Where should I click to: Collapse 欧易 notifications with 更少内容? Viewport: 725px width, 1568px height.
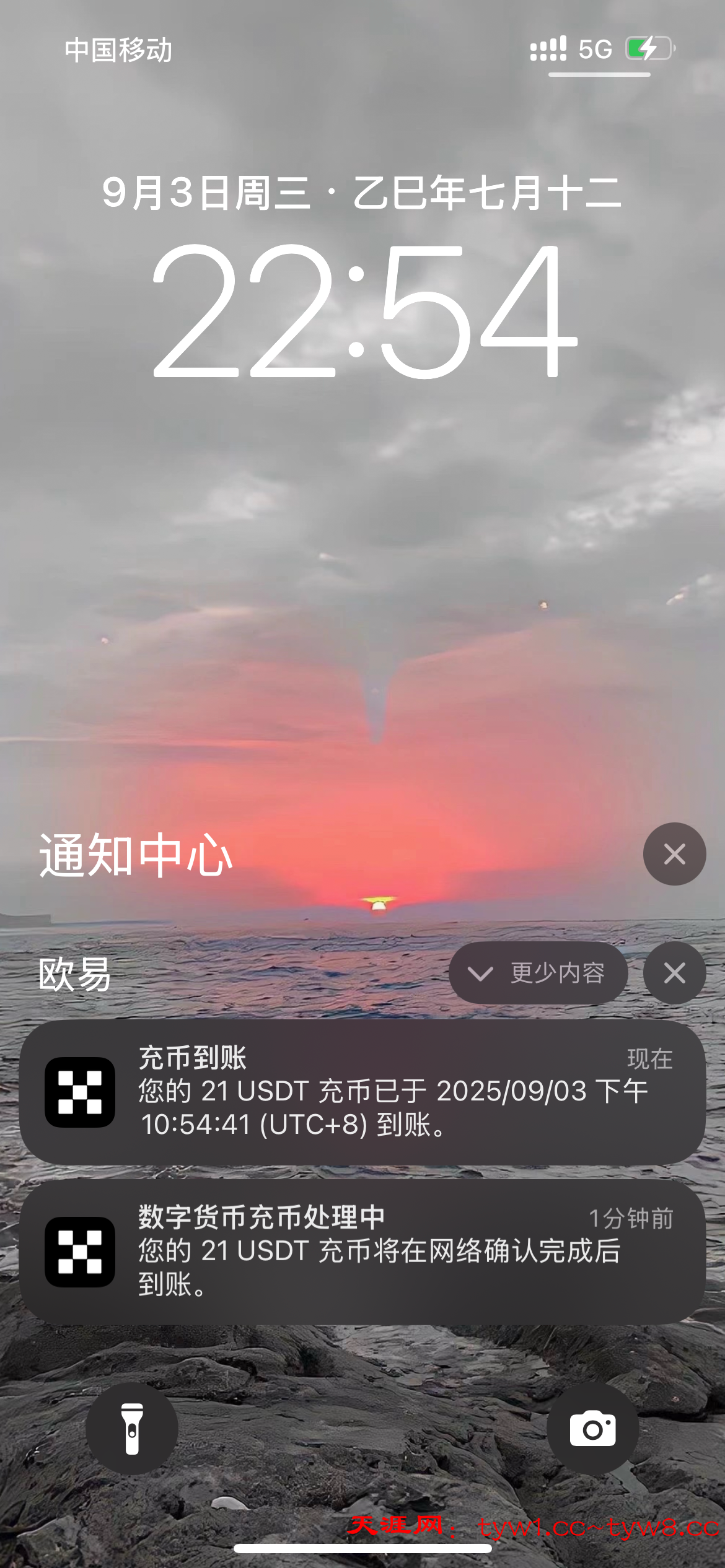coord(538,973)
